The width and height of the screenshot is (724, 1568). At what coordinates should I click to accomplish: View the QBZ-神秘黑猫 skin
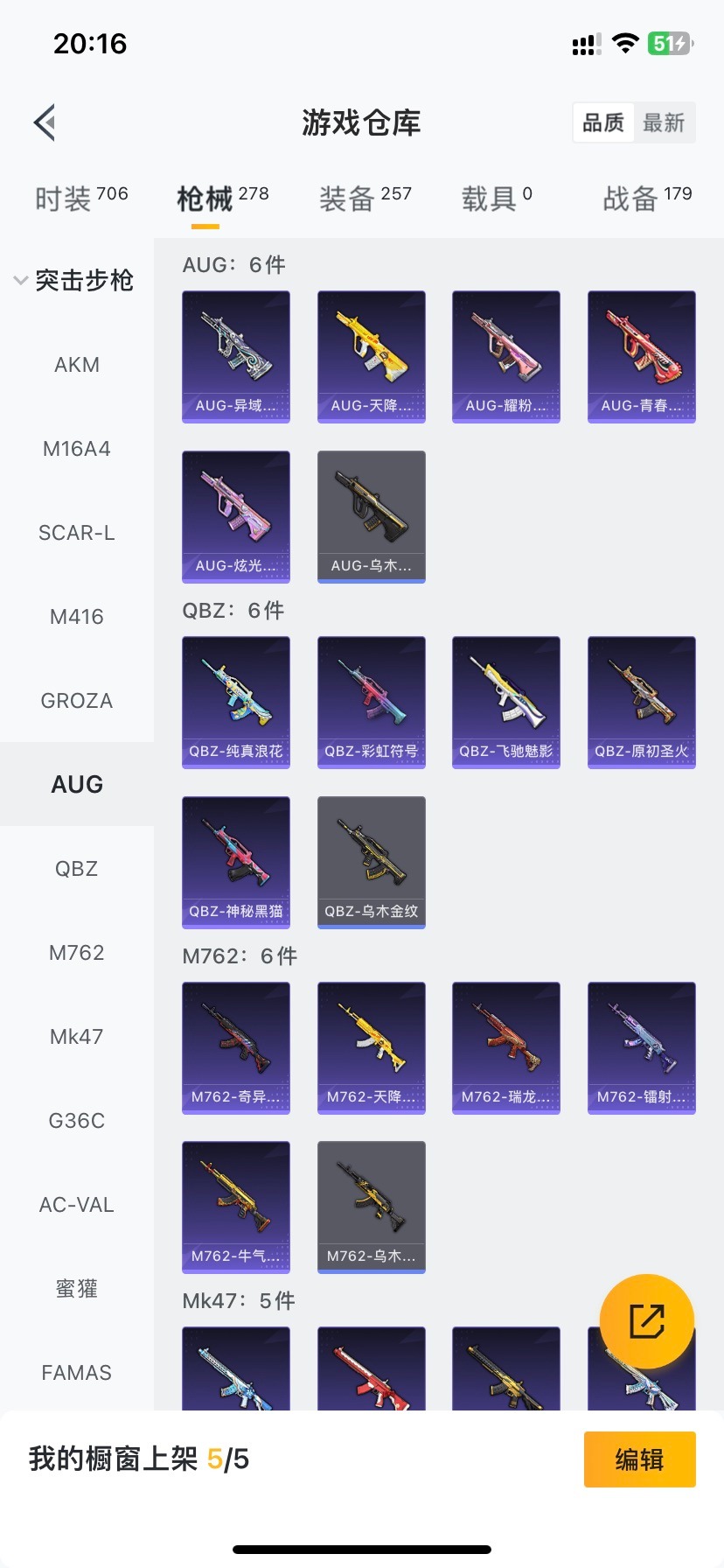click(236, 863)
